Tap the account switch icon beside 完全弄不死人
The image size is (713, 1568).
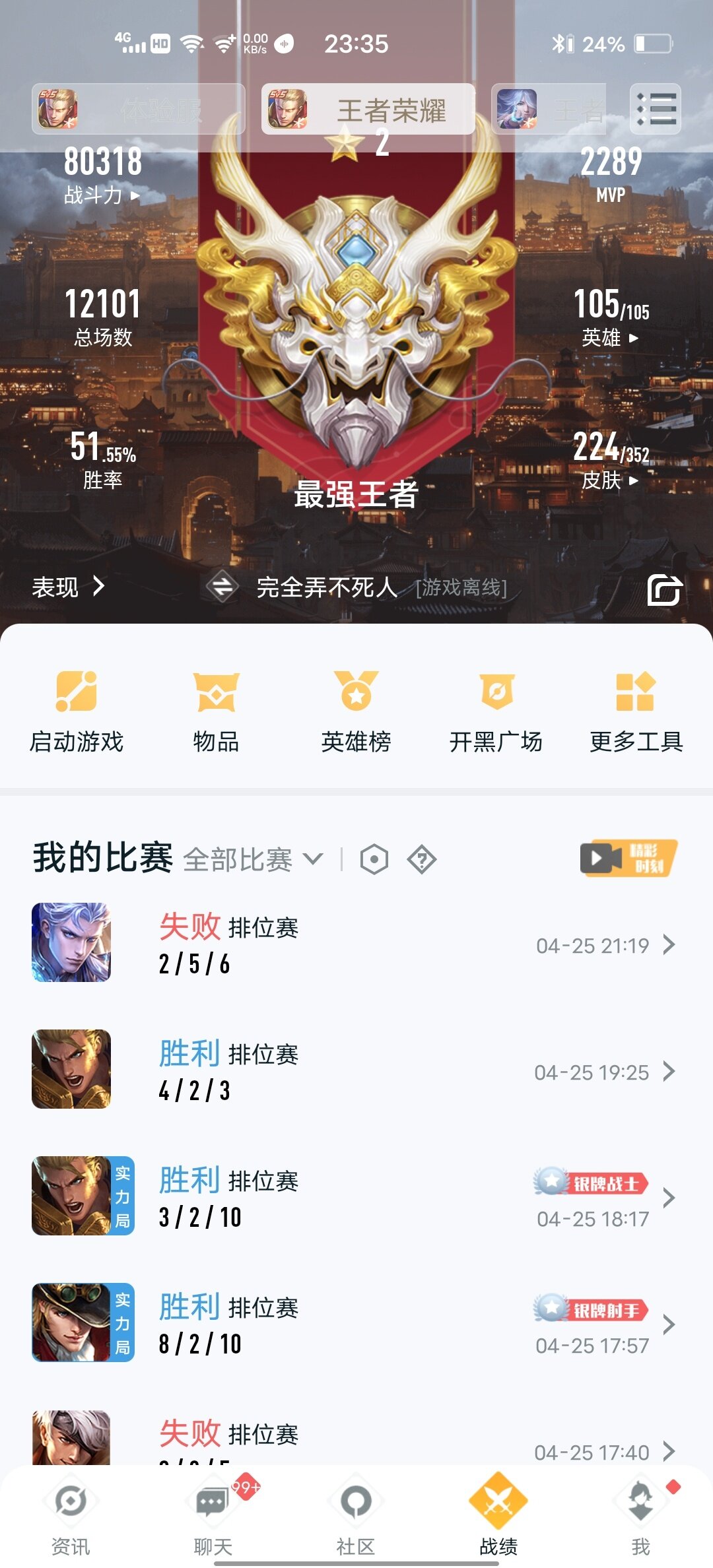[222, 587]
